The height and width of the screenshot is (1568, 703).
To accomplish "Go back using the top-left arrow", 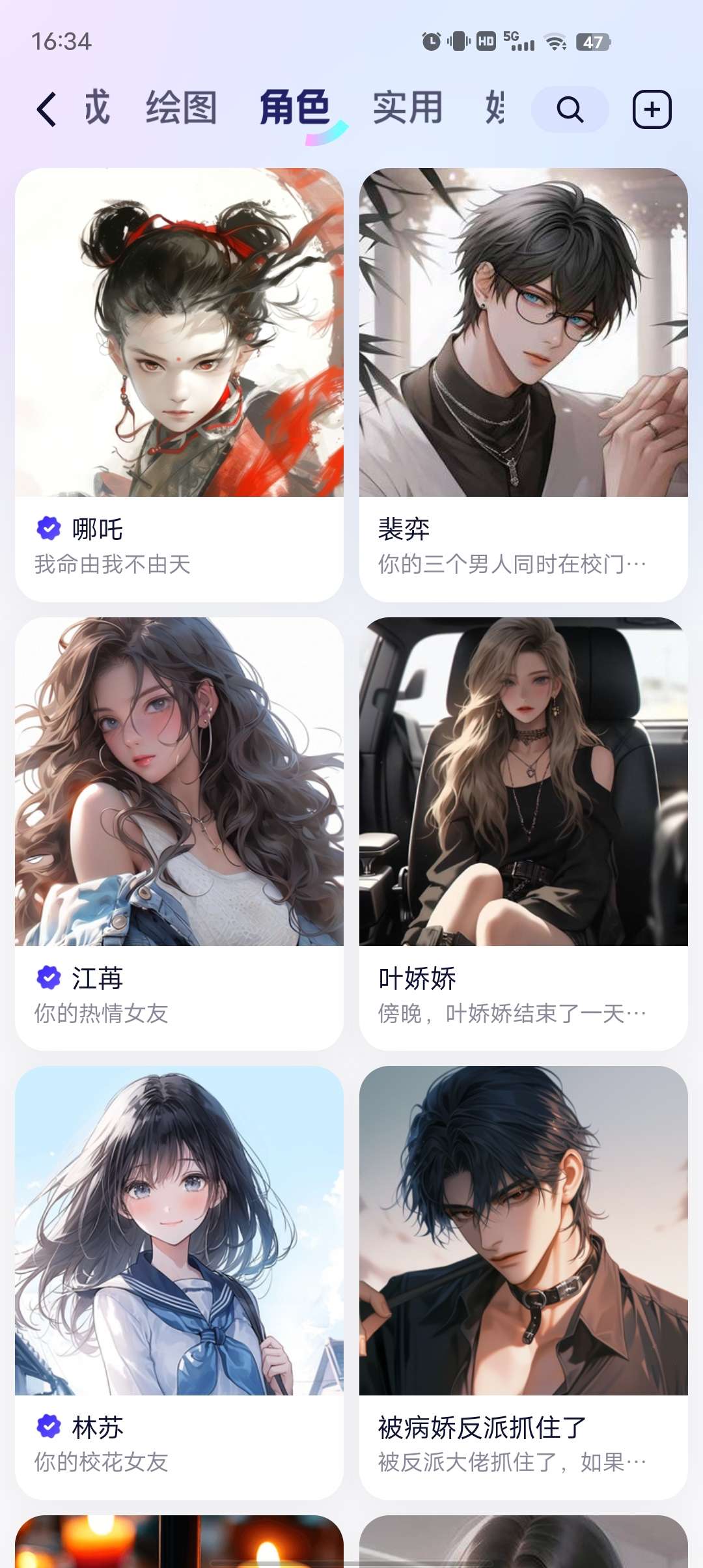I will click(x=47, y=109).
